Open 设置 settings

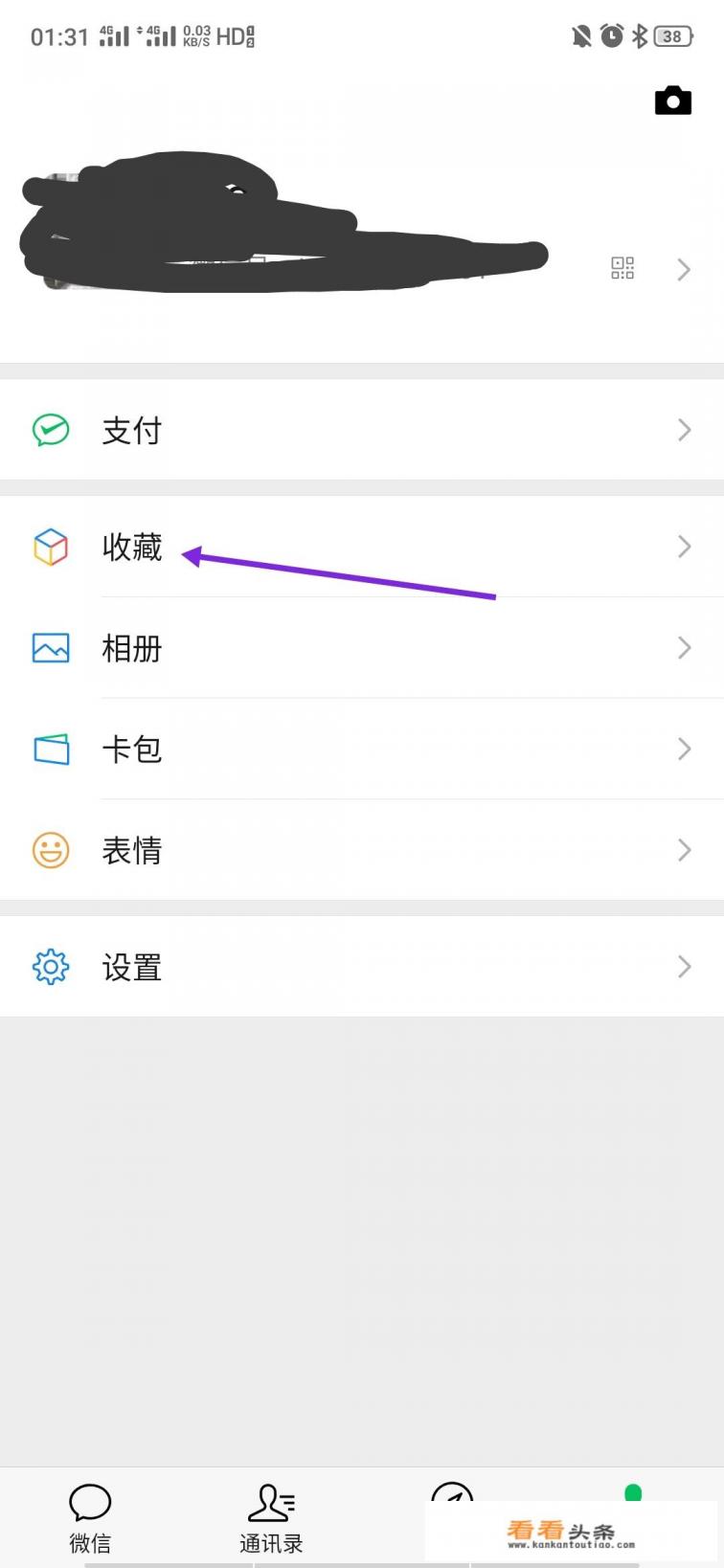[362, 967]
